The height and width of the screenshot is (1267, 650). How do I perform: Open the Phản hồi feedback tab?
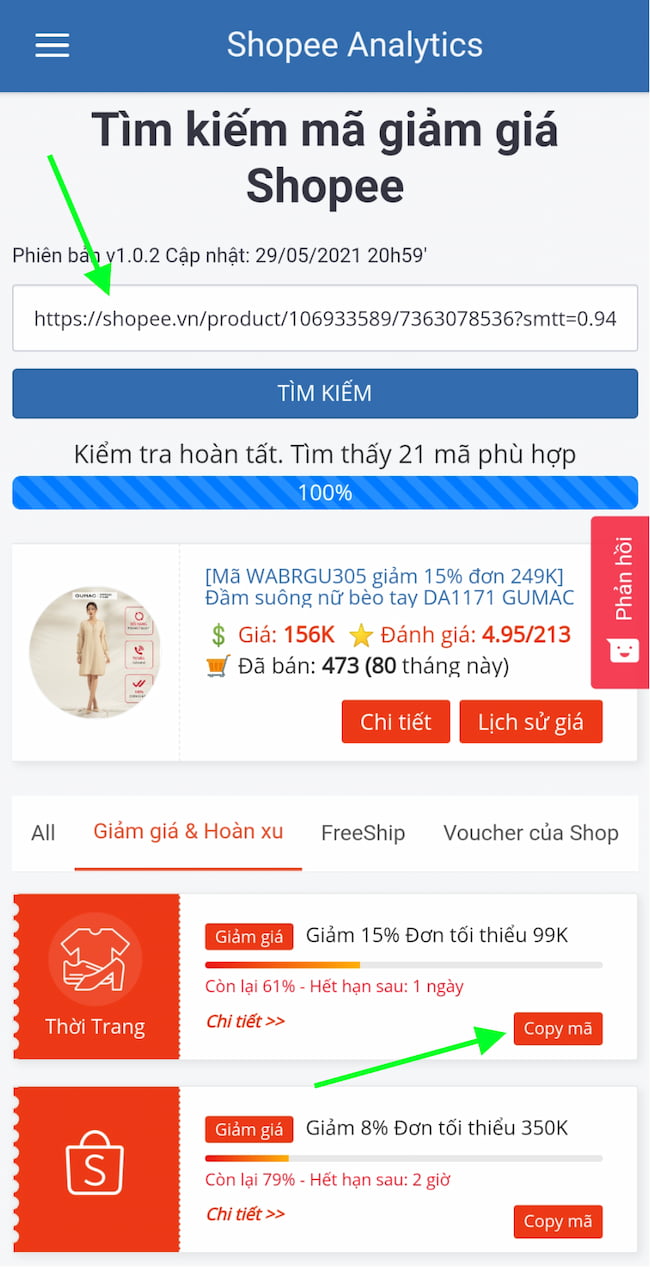(x=622, y=601)
